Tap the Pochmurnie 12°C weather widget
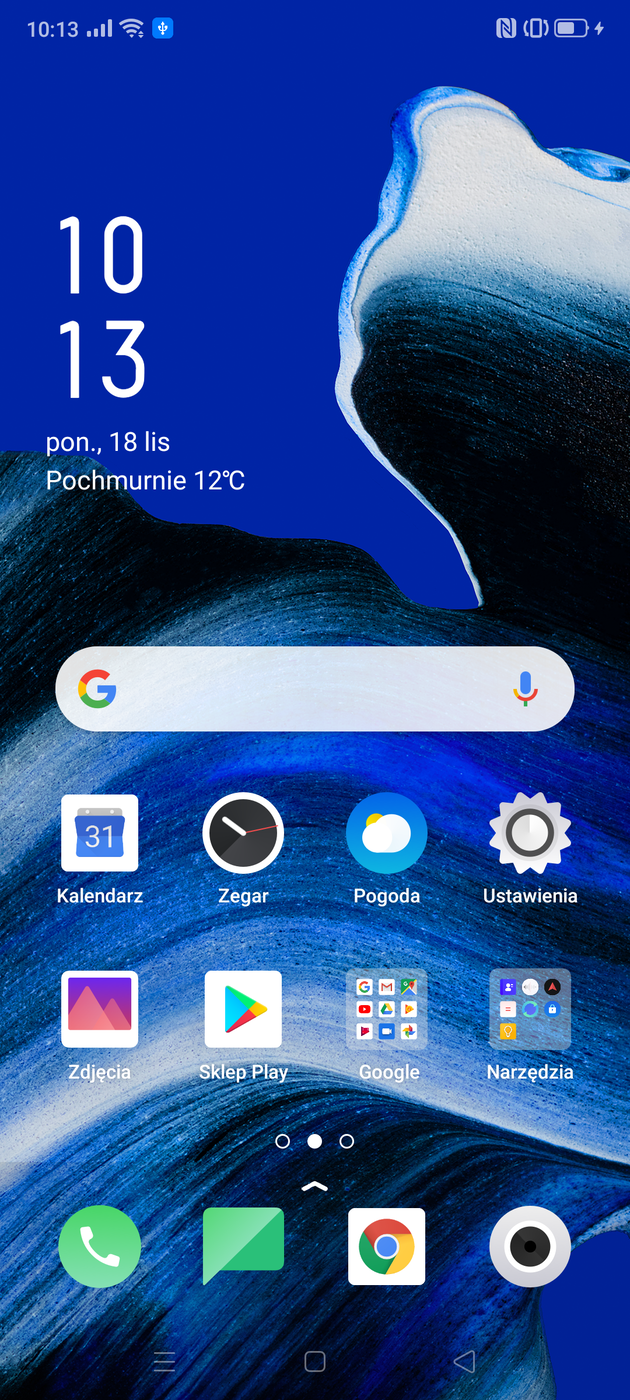This screenshot has height=1400, width=630. click(145, 480)
